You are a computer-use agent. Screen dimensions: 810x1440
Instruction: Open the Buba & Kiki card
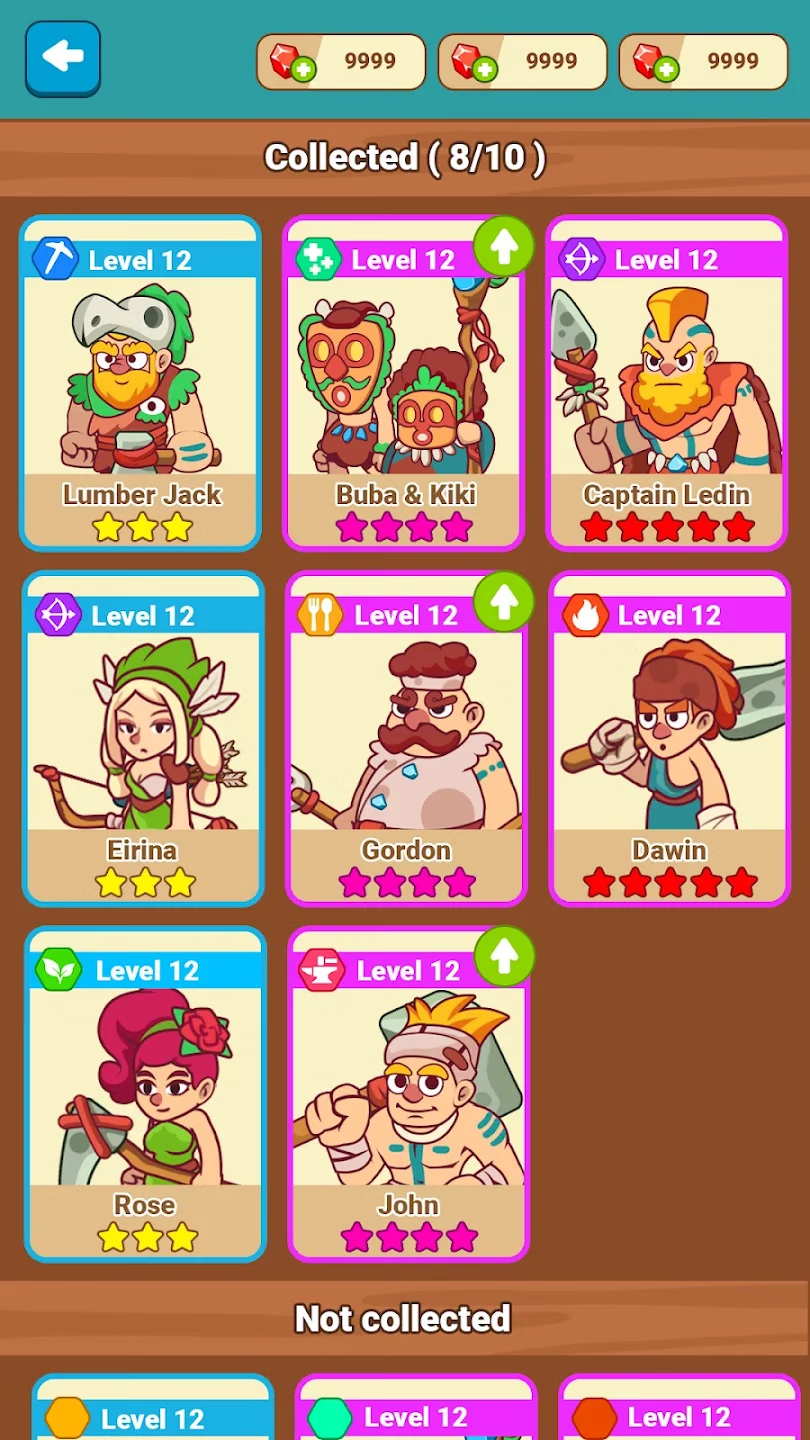403,384
